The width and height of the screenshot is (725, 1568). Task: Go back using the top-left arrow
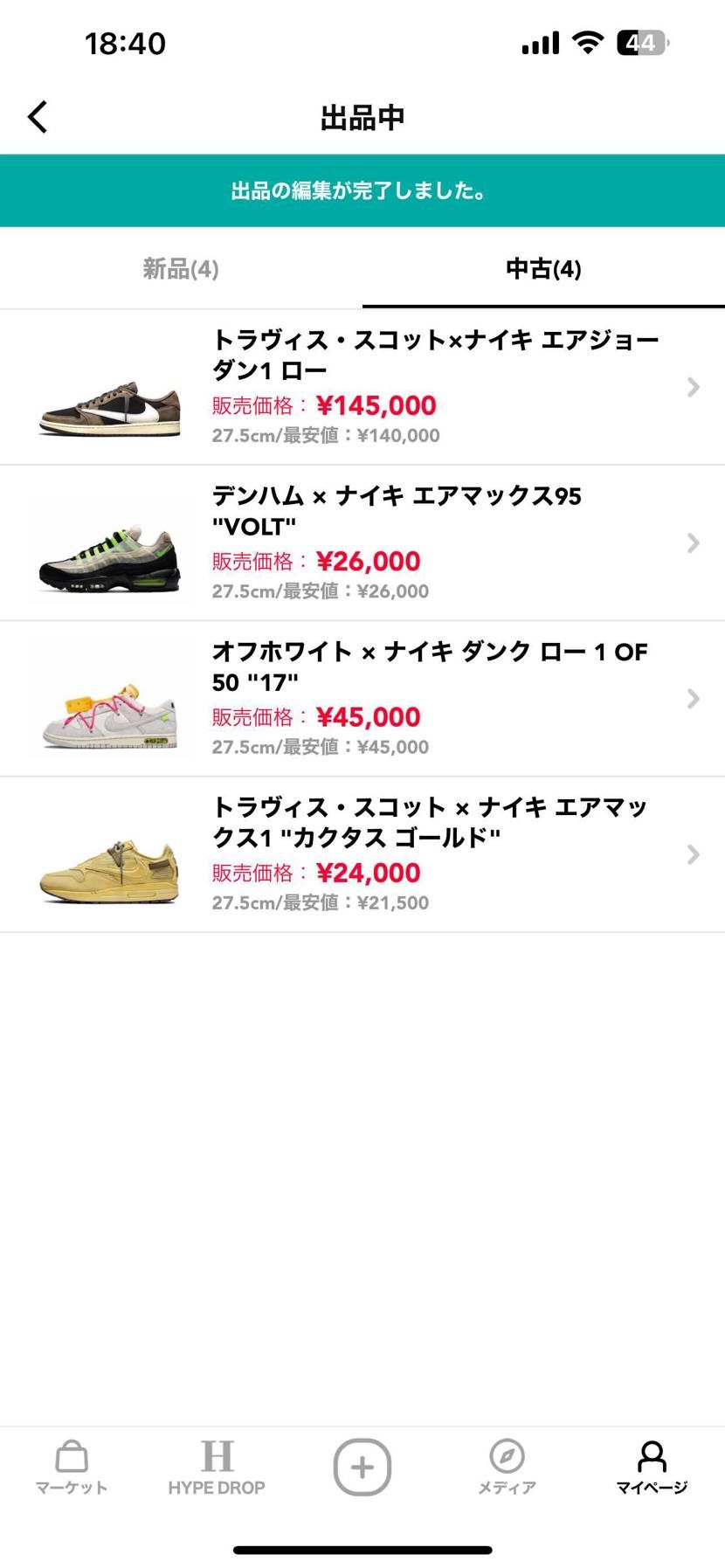pos(38,117)
